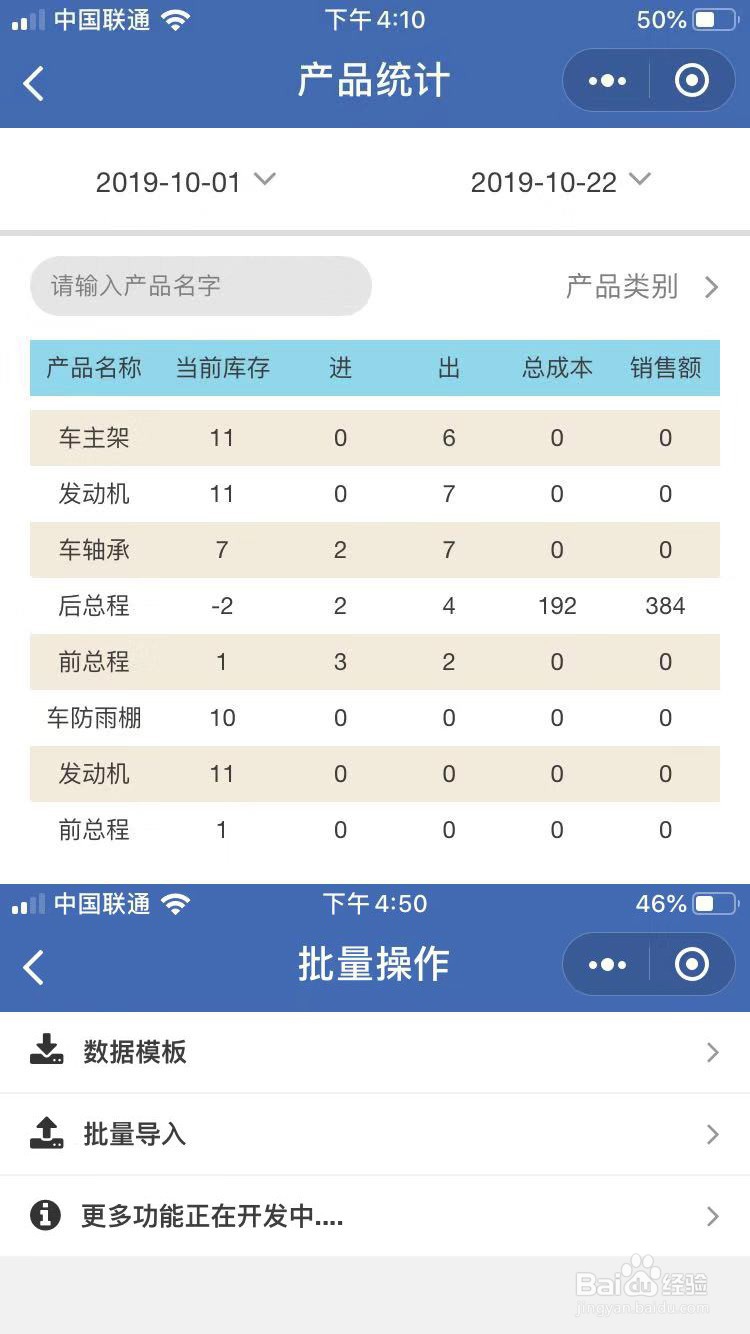
Task: Tap the back arrow on 批量操作 page
Action: 34,967
